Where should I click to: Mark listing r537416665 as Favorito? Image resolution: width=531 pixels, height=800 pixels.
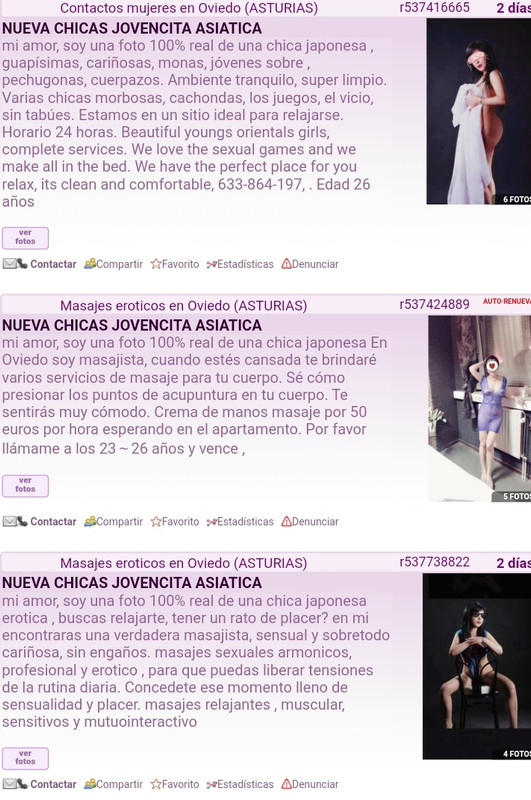tap(174, 264)
